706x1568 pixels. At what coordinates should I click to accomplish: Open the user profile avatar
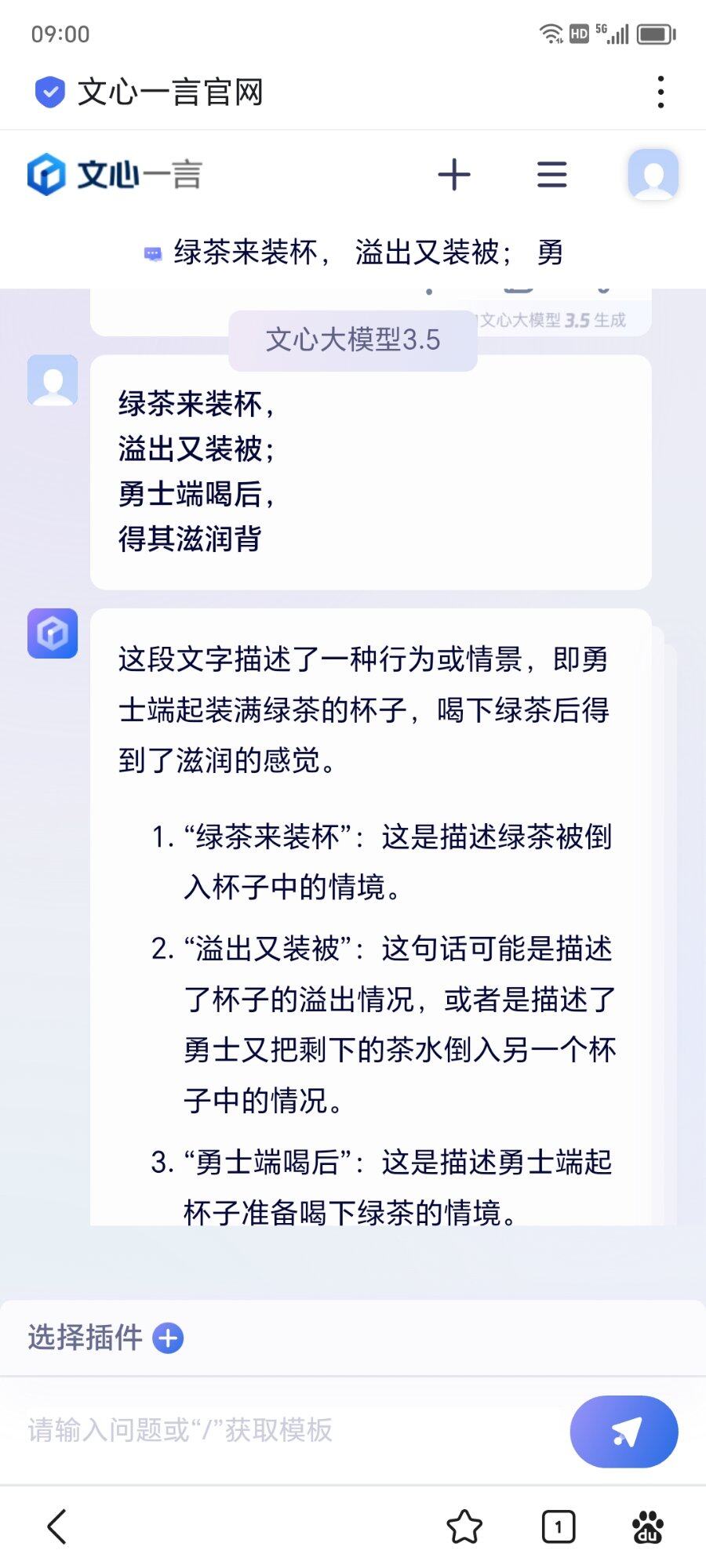click(x=653, y=174)
